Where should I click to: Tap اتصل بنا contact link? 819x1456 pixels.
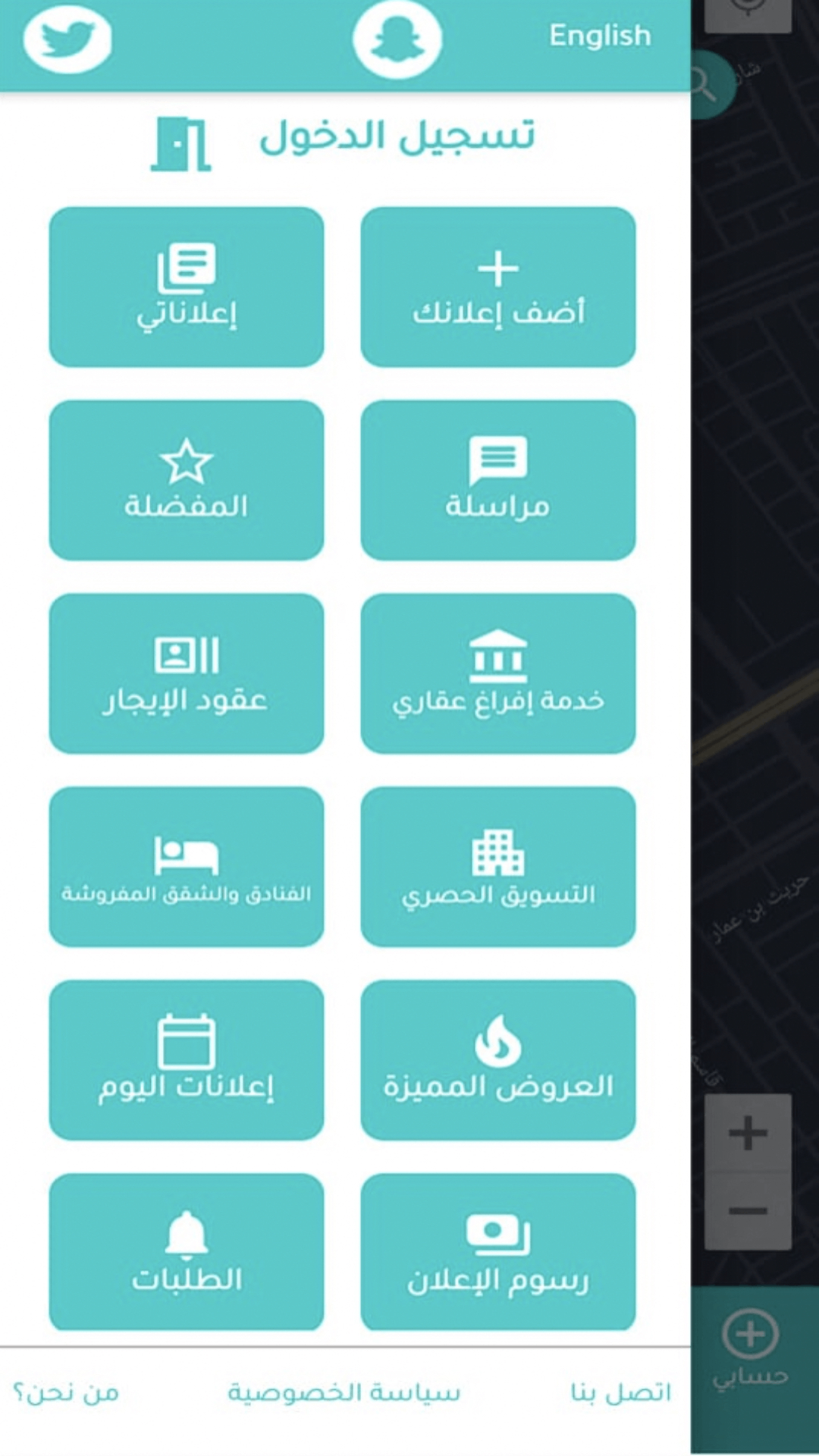click(x=620, y=1392)
